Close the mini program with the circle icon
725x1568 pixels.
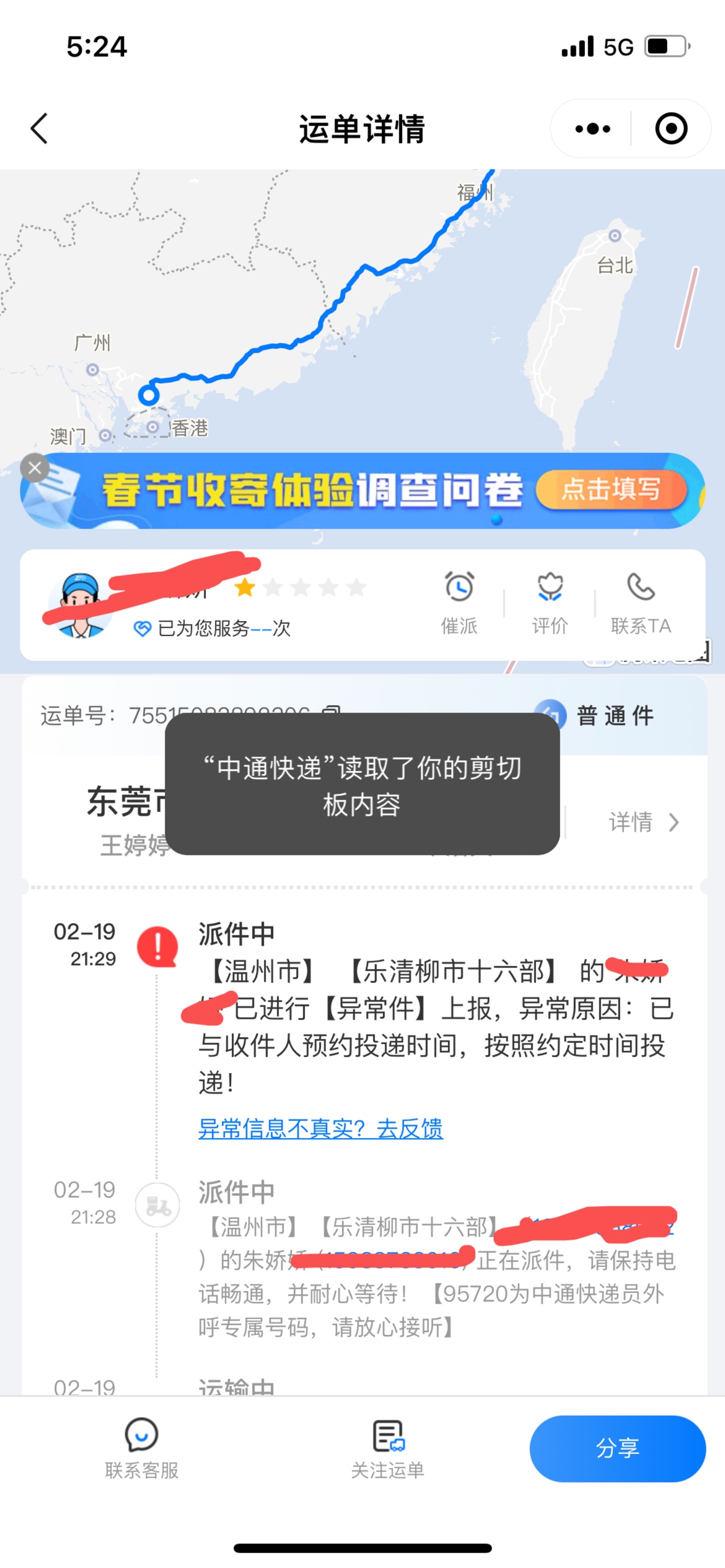tap(671, 129)
